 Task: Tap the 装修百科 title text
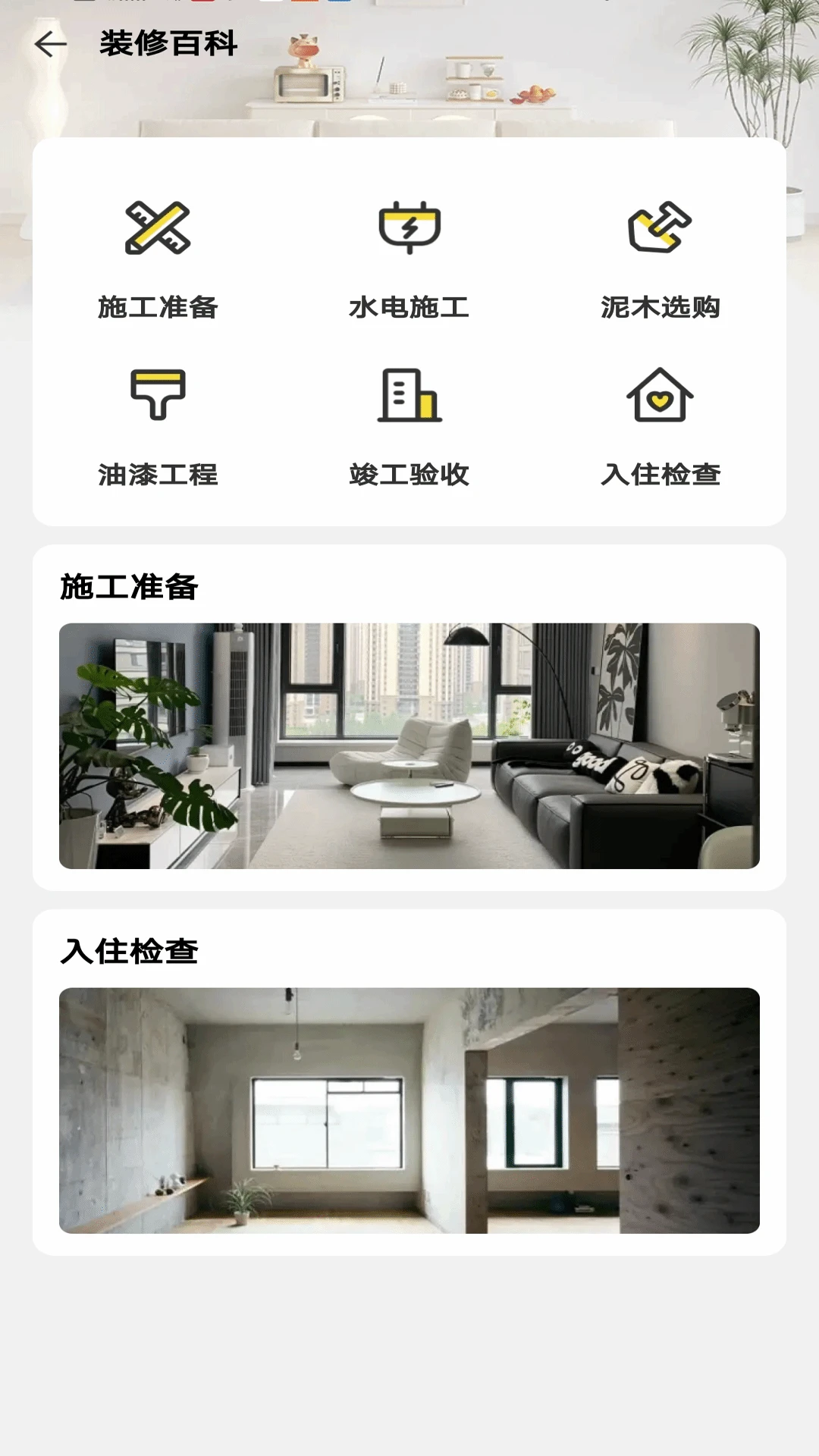tap(168, 44)
